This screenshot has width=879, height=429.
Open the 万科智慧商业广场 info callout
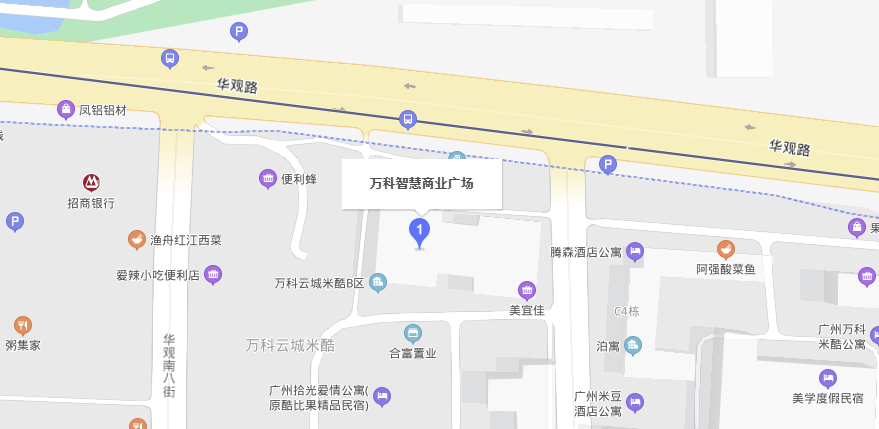(421, 184)
